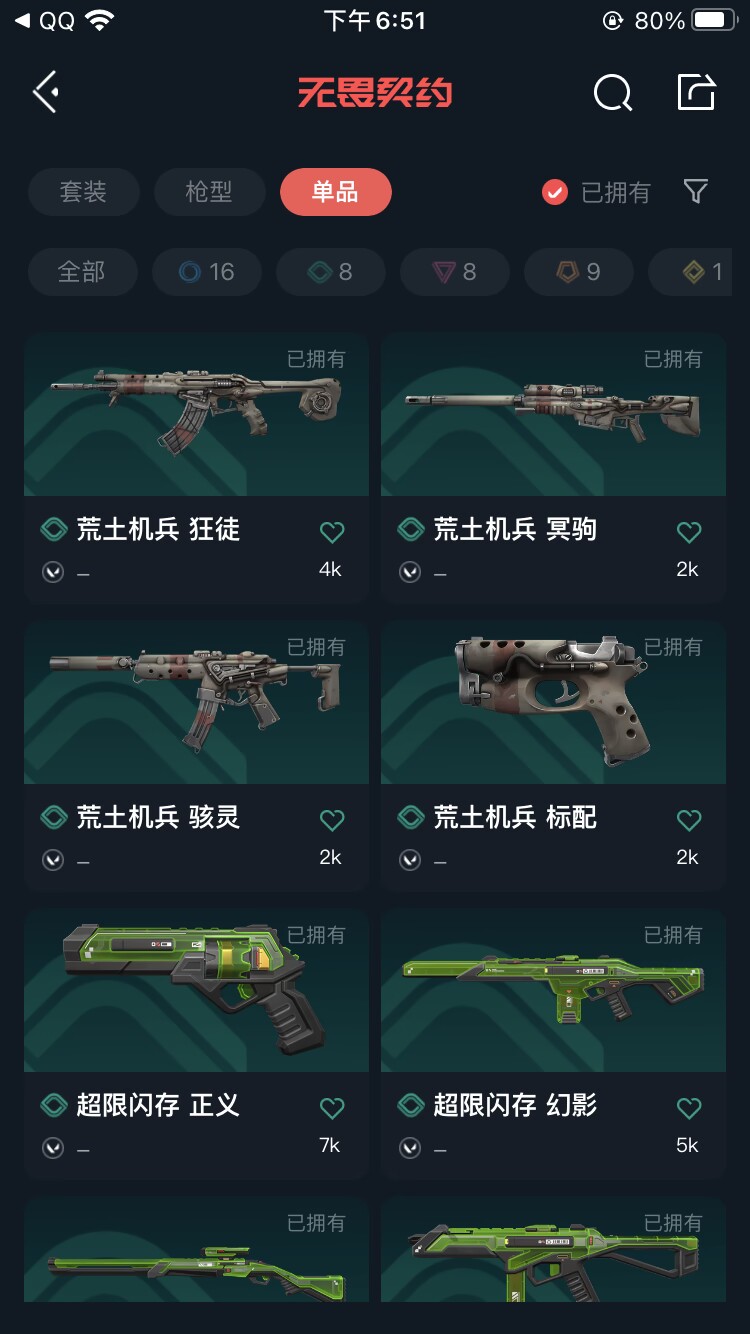Switch to the 枪型 tab
Viewport: 750px width, 1334px height.
(209, 192)
